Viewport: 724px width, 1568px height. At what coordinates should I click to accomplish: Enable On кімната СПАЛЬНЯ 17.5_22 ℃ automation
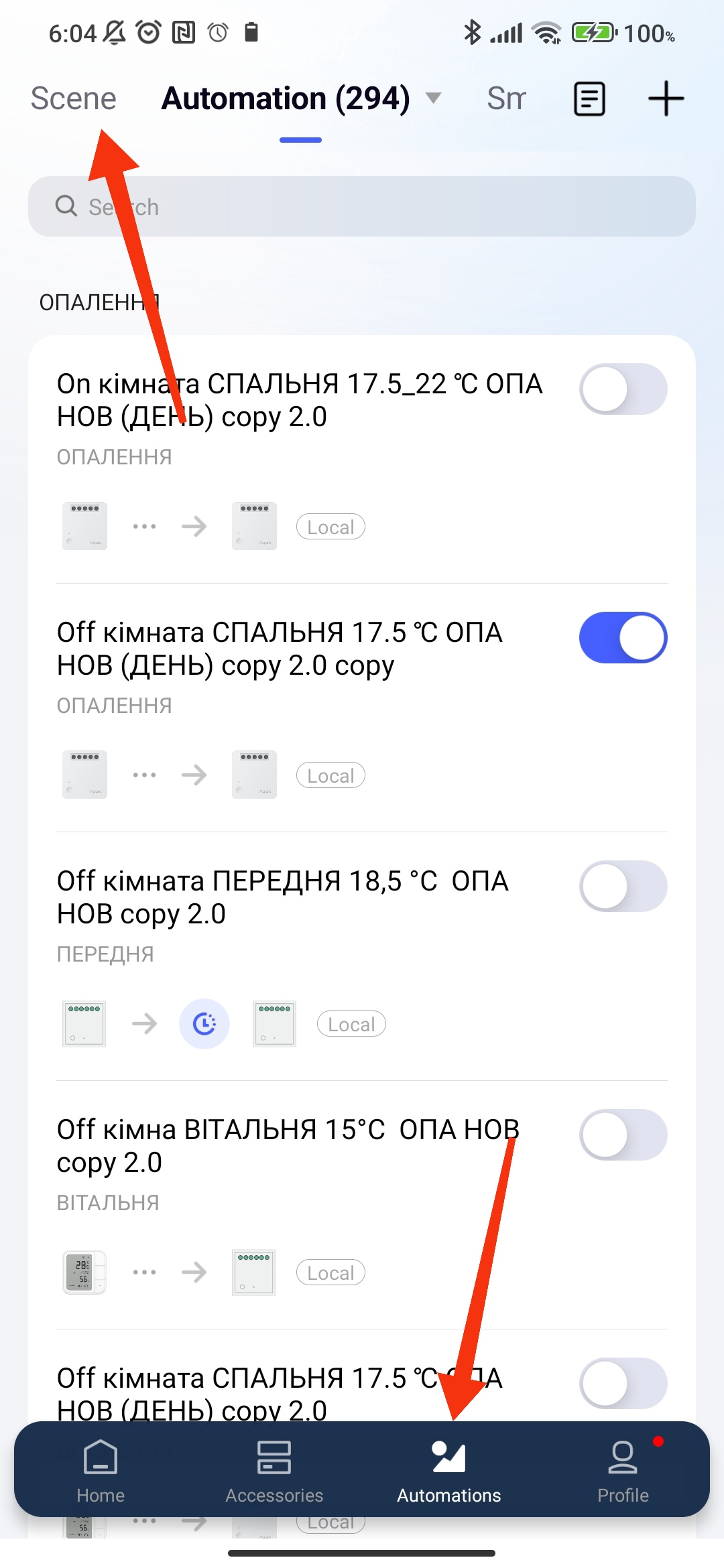coord(623,389)
